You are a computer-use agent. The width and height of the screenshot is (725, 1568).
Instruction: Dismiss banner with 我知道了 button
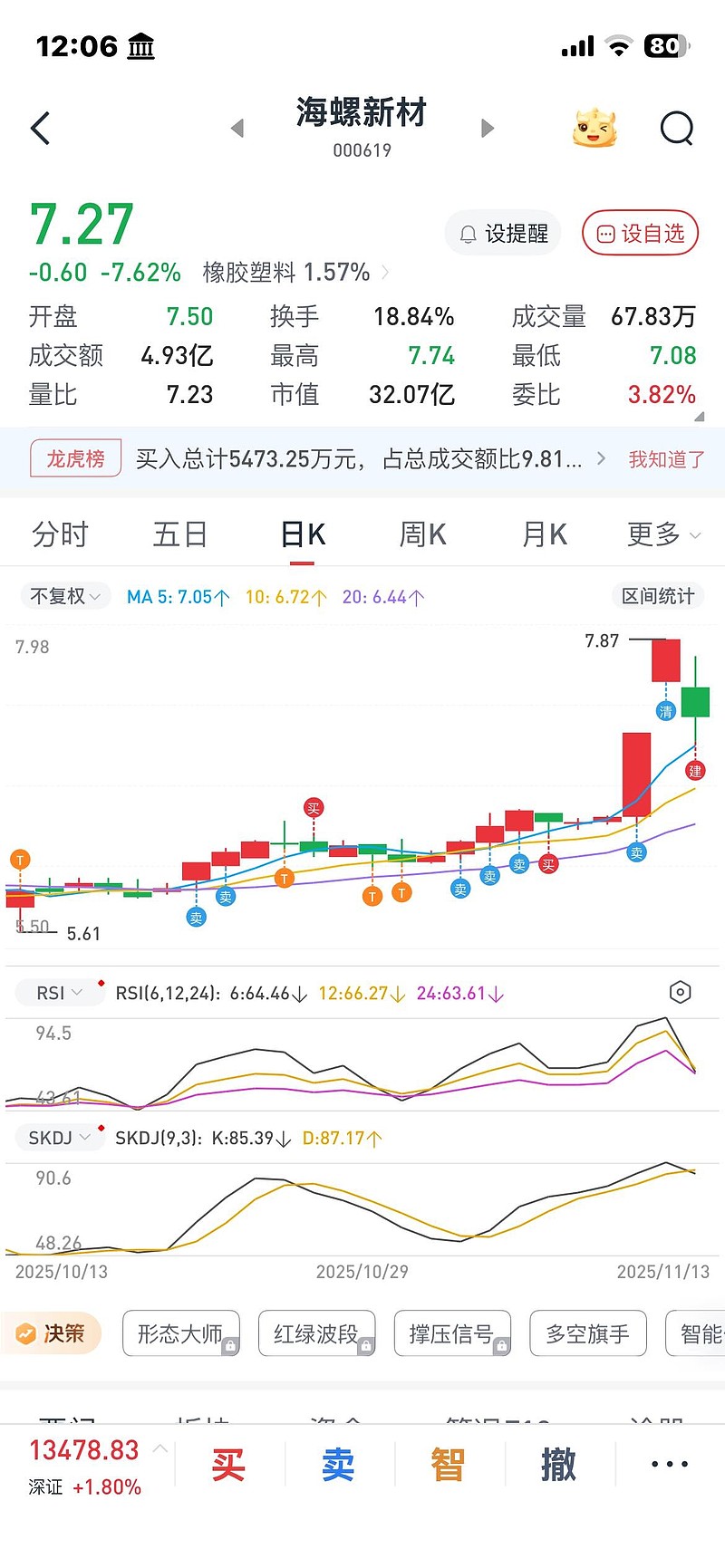(x=664, y=459)
